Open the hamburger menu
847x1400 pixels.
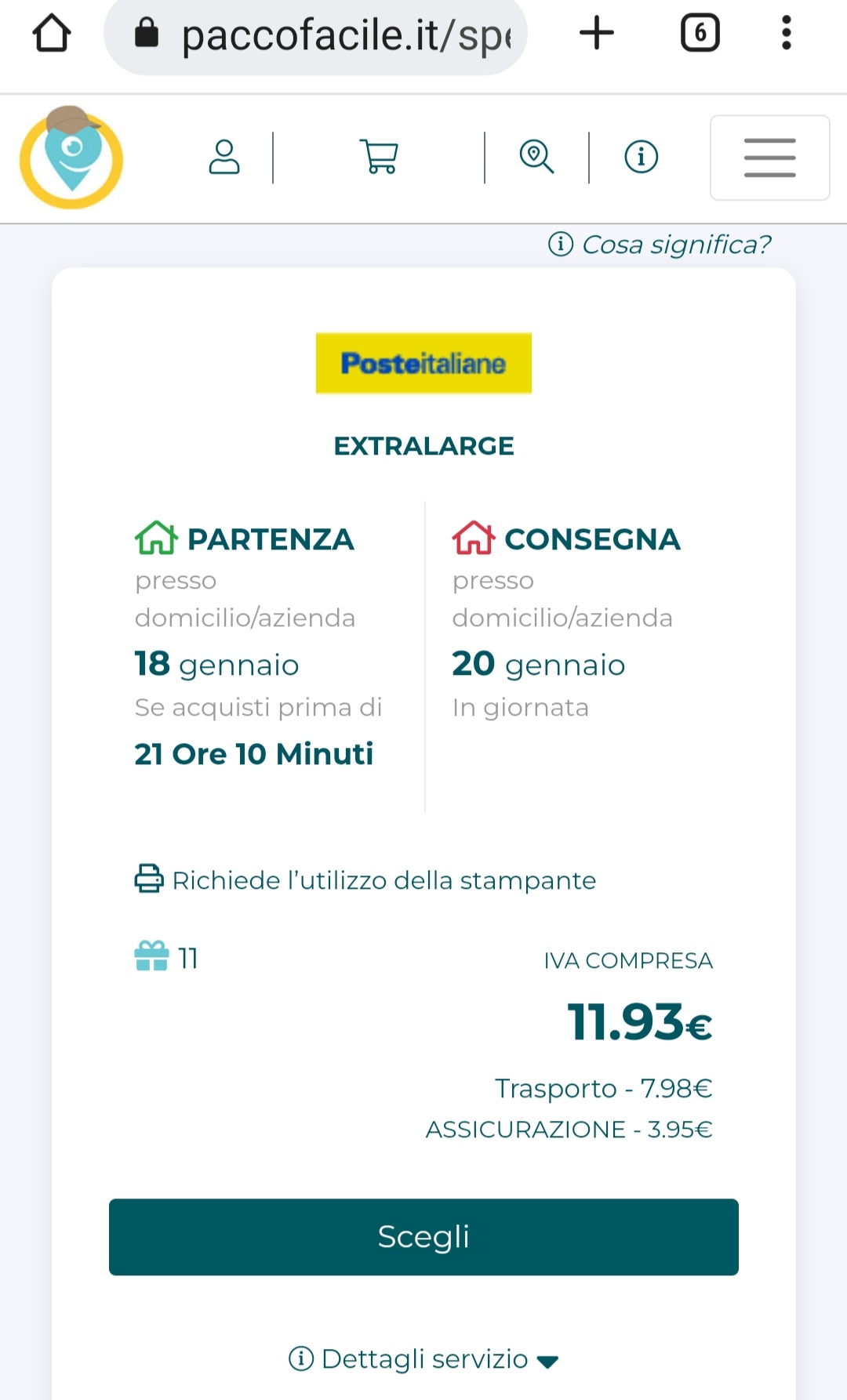[770, 158]
